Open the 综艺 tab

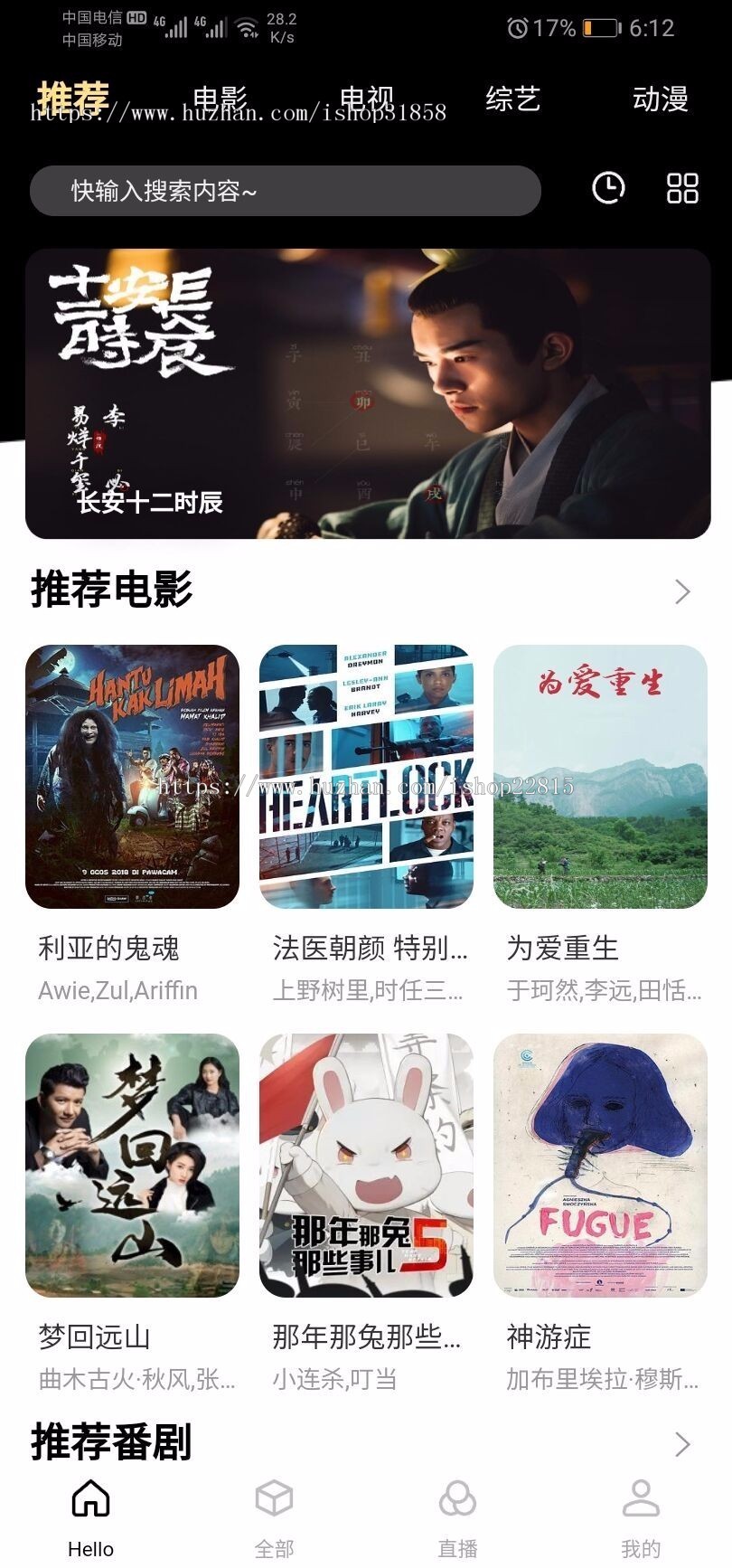tap(511, 99)
